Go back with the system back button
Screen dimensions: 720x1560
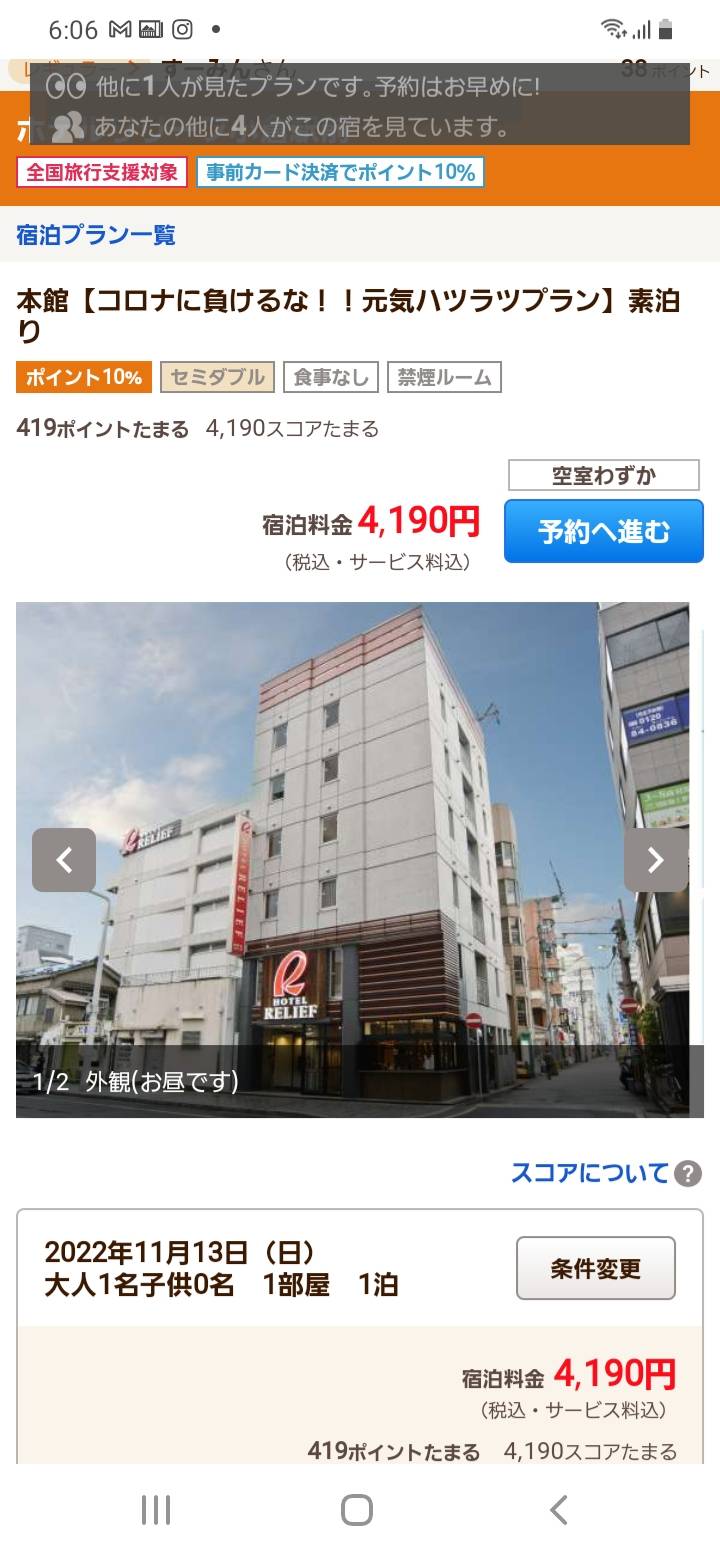[x=559, y=1510]
